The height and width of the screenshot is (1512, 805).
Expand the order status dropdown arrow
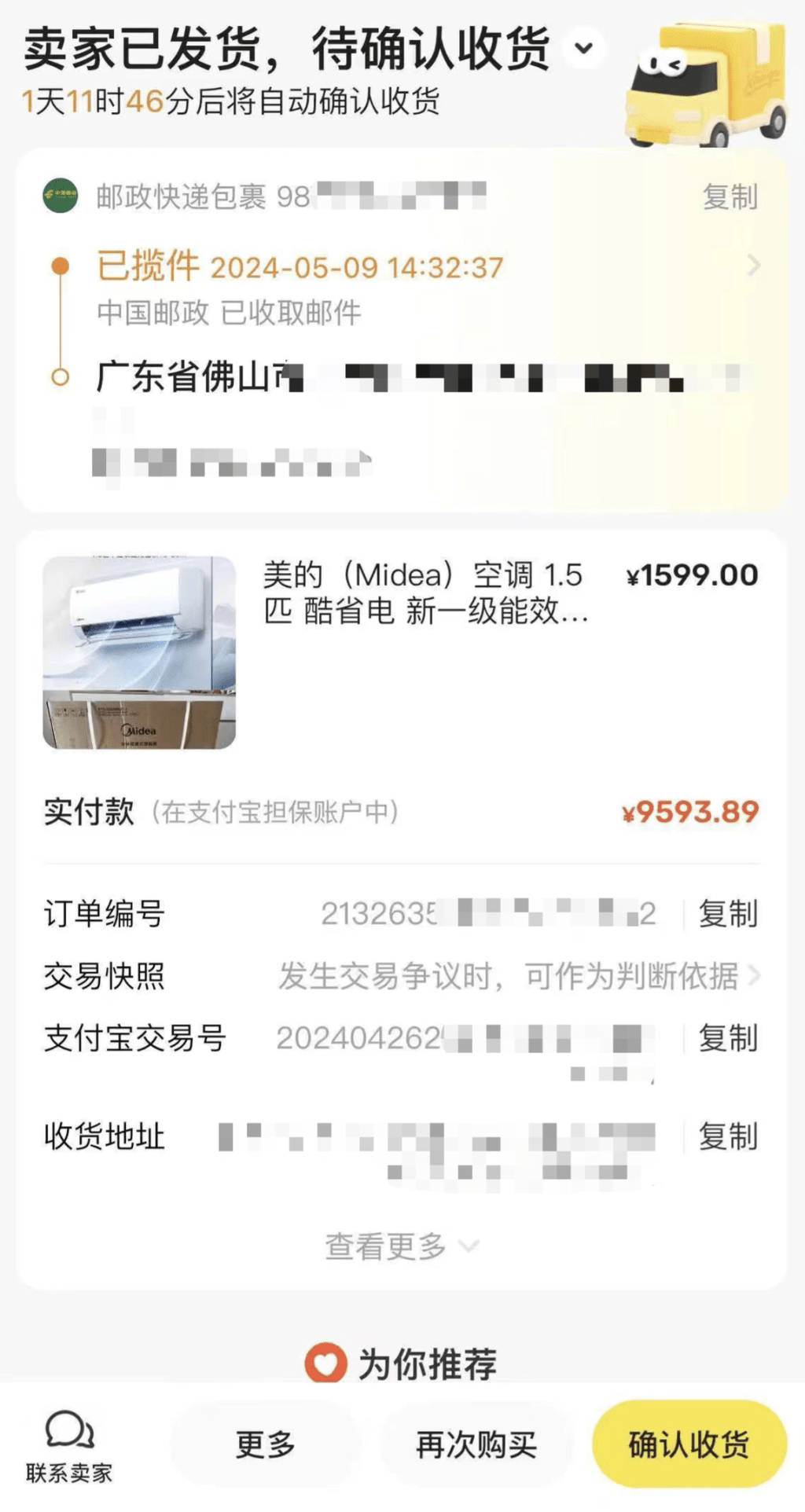click(x=583, y=48)
